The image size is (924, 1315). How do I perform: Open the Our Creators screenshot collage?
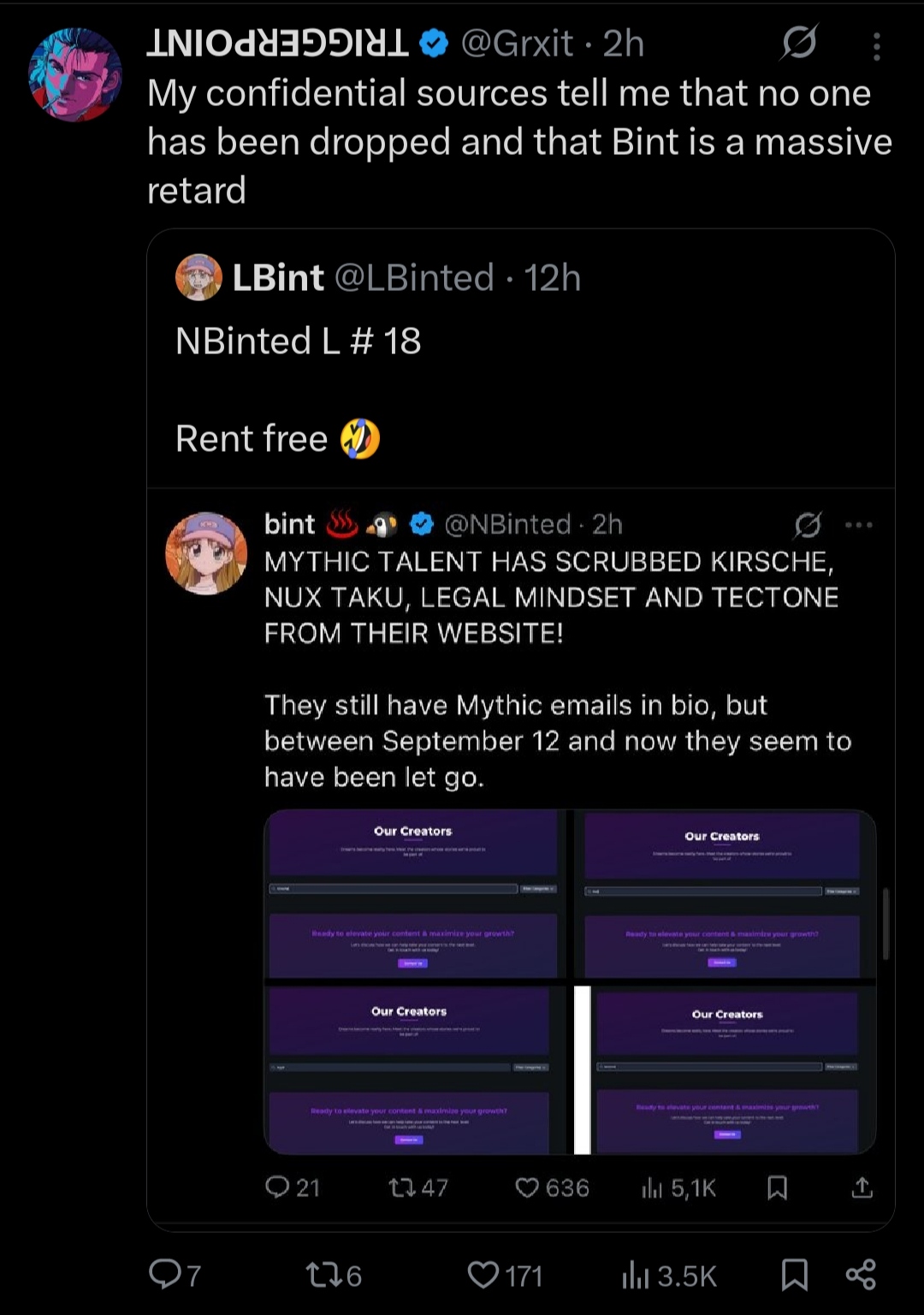[x=570, y=982]
